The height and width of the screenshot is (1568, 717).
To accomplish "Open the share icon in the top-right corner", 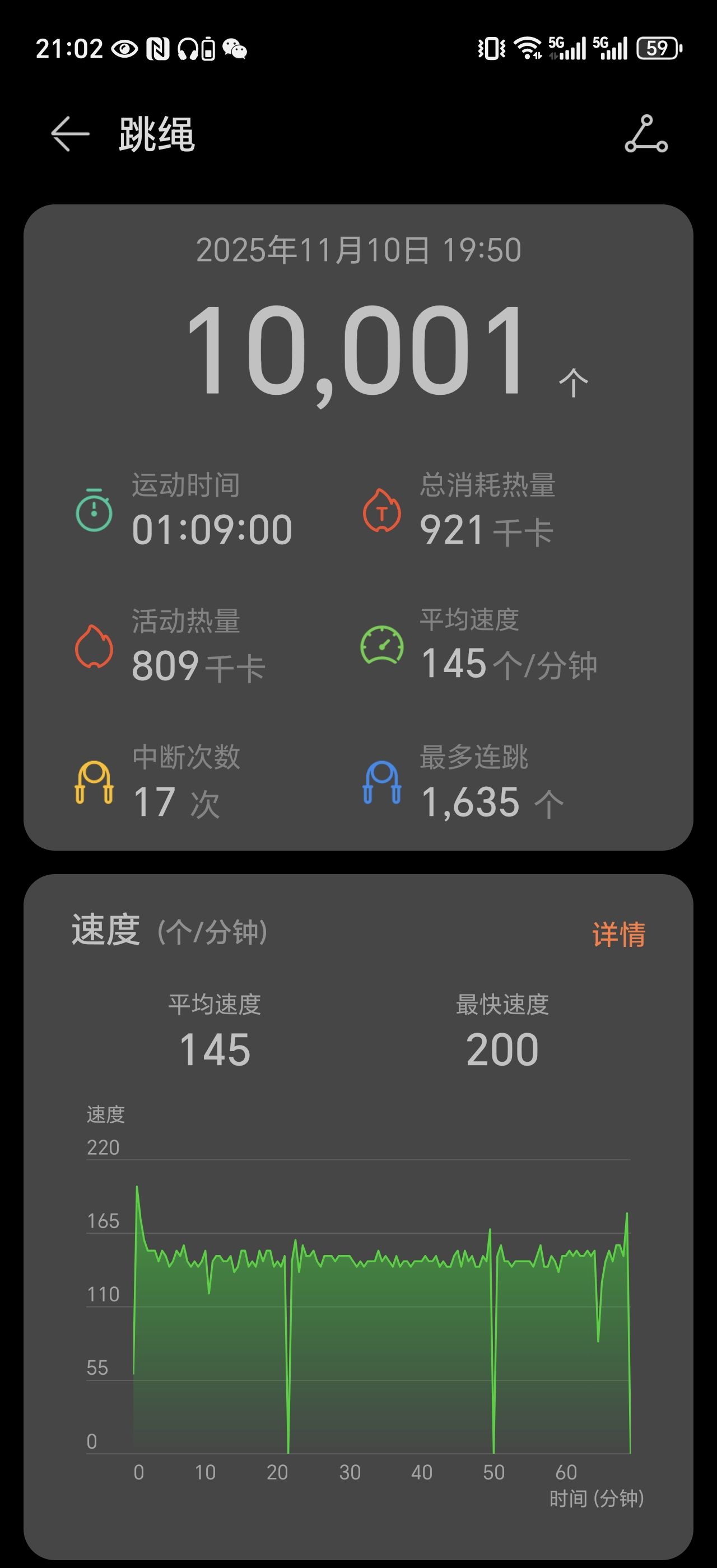I will [646, 133].
